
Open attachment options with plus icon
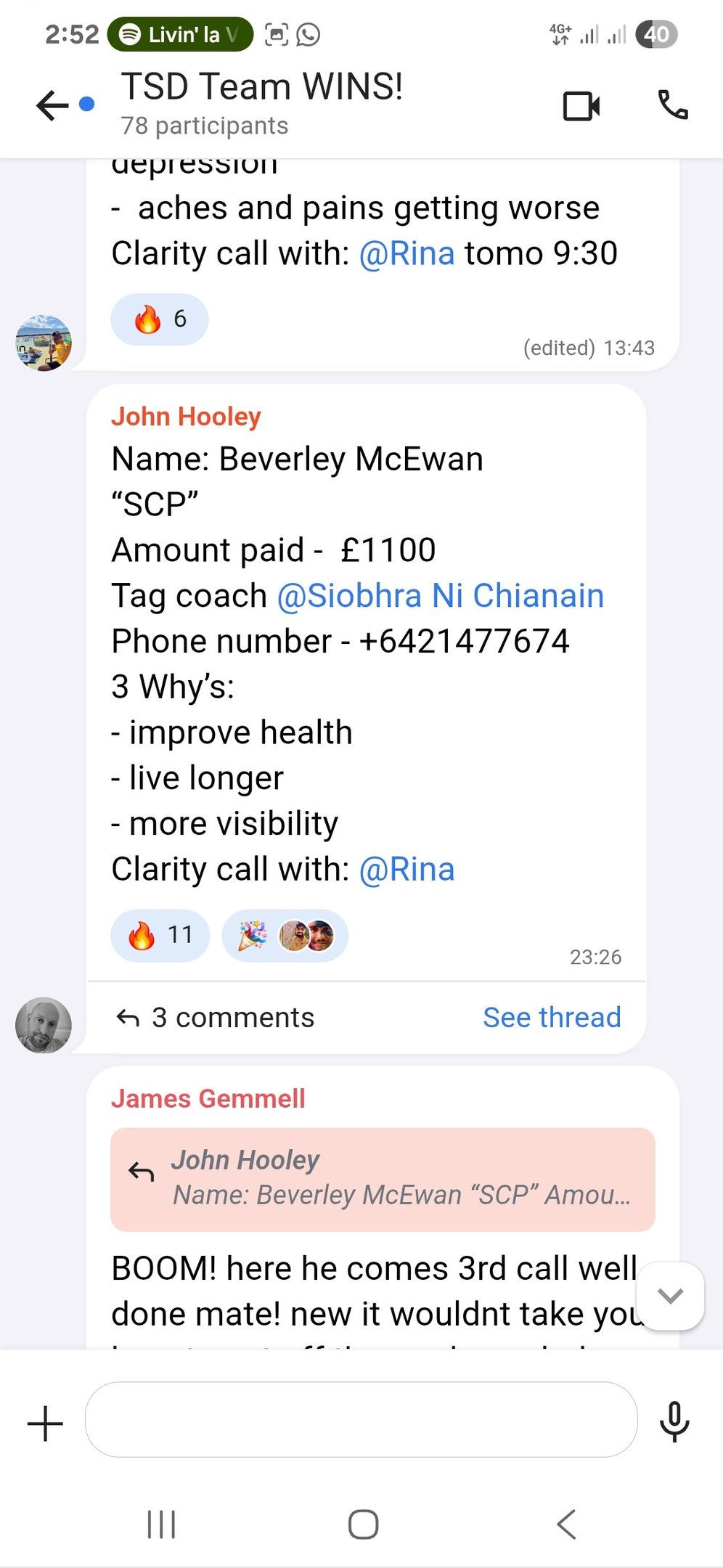click(45, 1423)
